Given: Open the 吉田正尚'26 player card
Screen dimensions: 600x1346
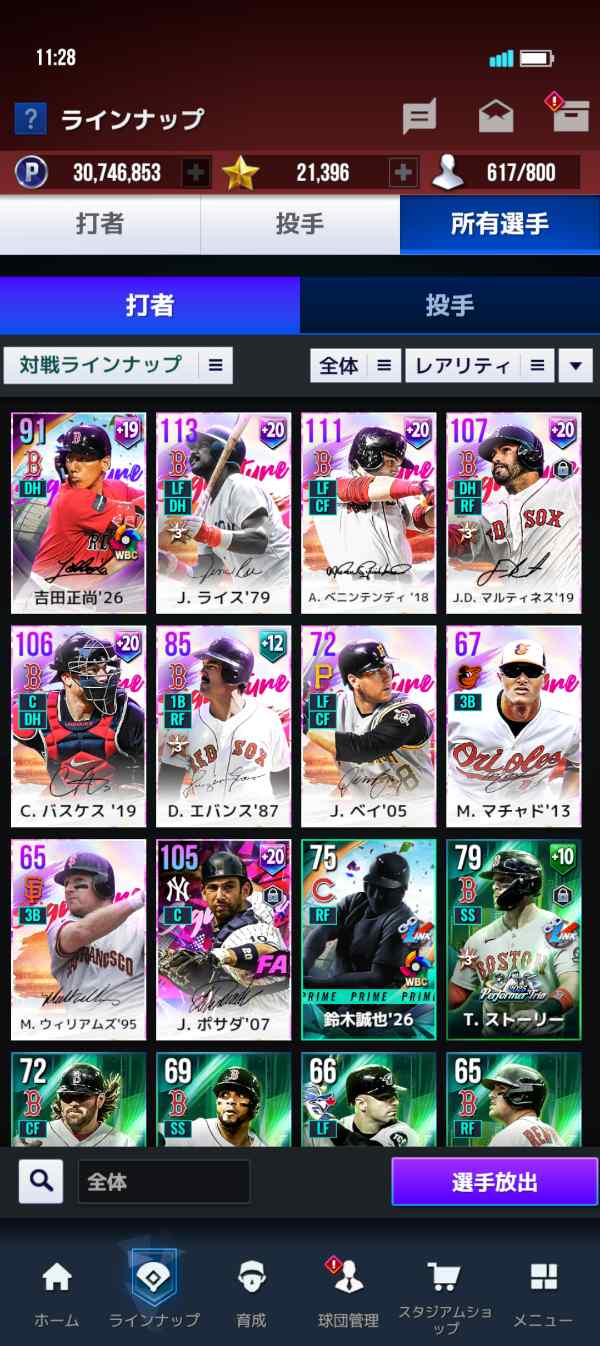Looking at the screenshot, I should point(78,513).
